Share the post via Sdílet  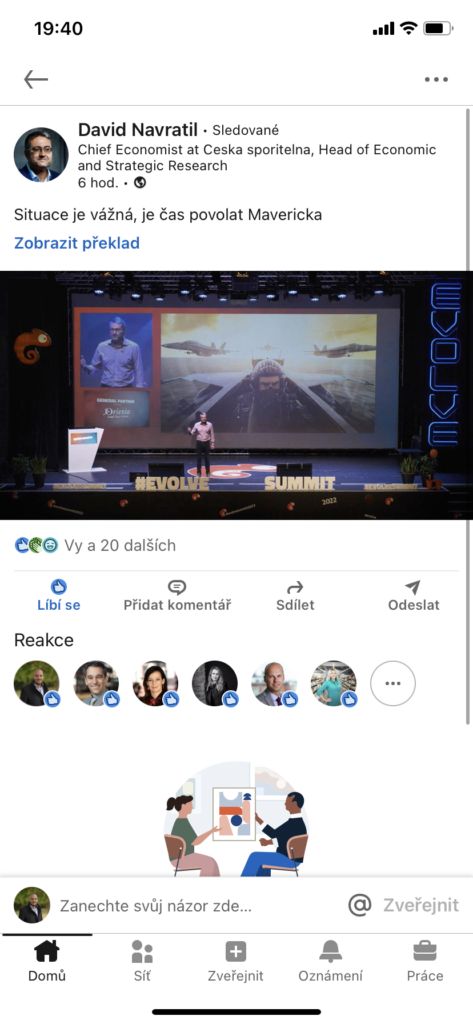pyautogui.click(x=295, y=595)
